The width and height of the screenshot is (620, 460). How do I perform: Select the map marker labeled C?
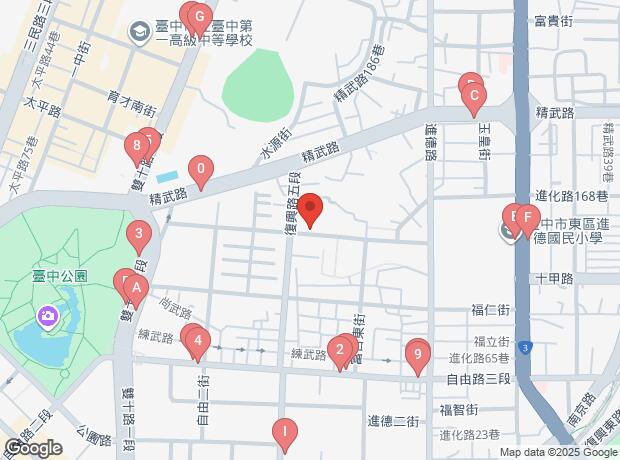coord(475,97)
